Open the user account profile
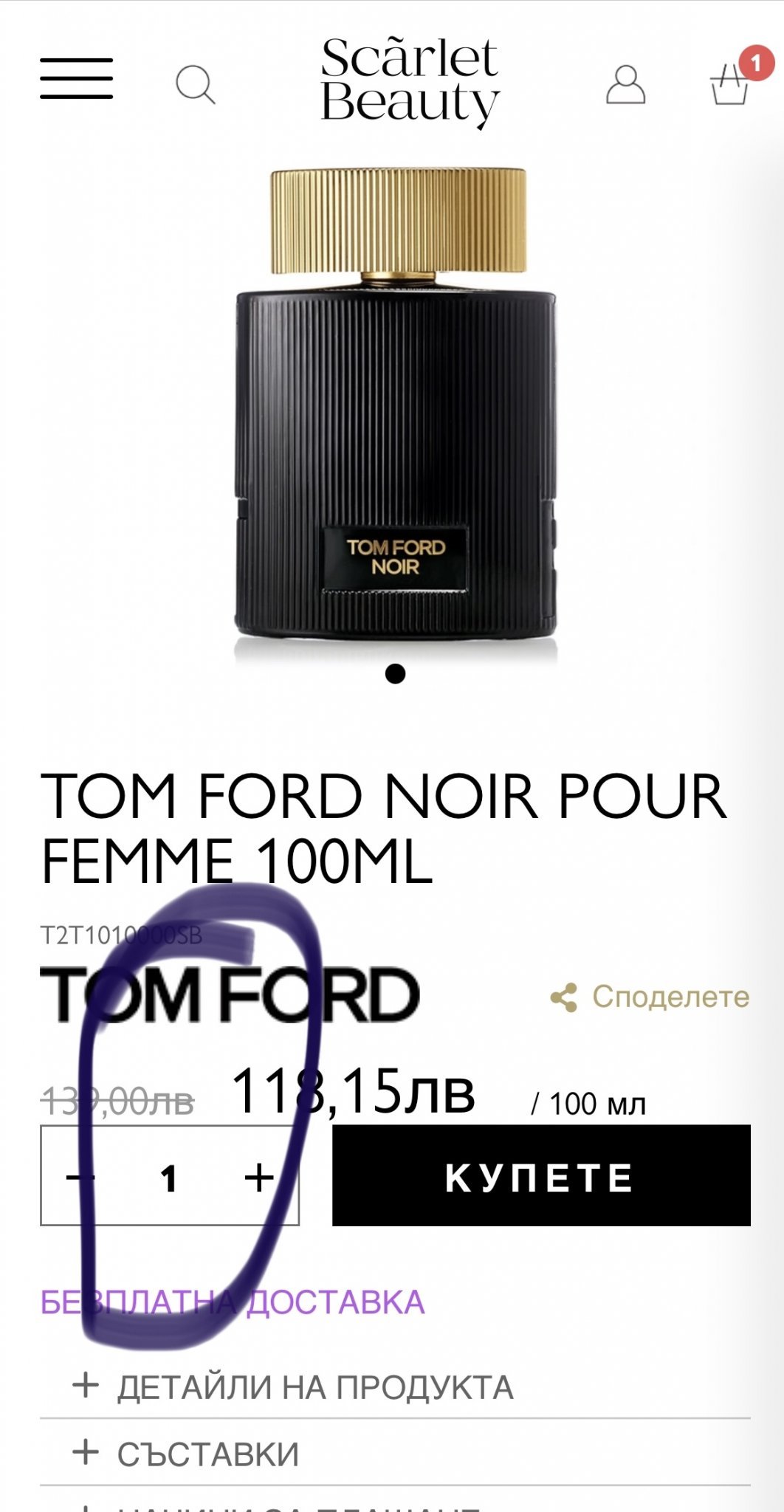 tap(625, 85)
